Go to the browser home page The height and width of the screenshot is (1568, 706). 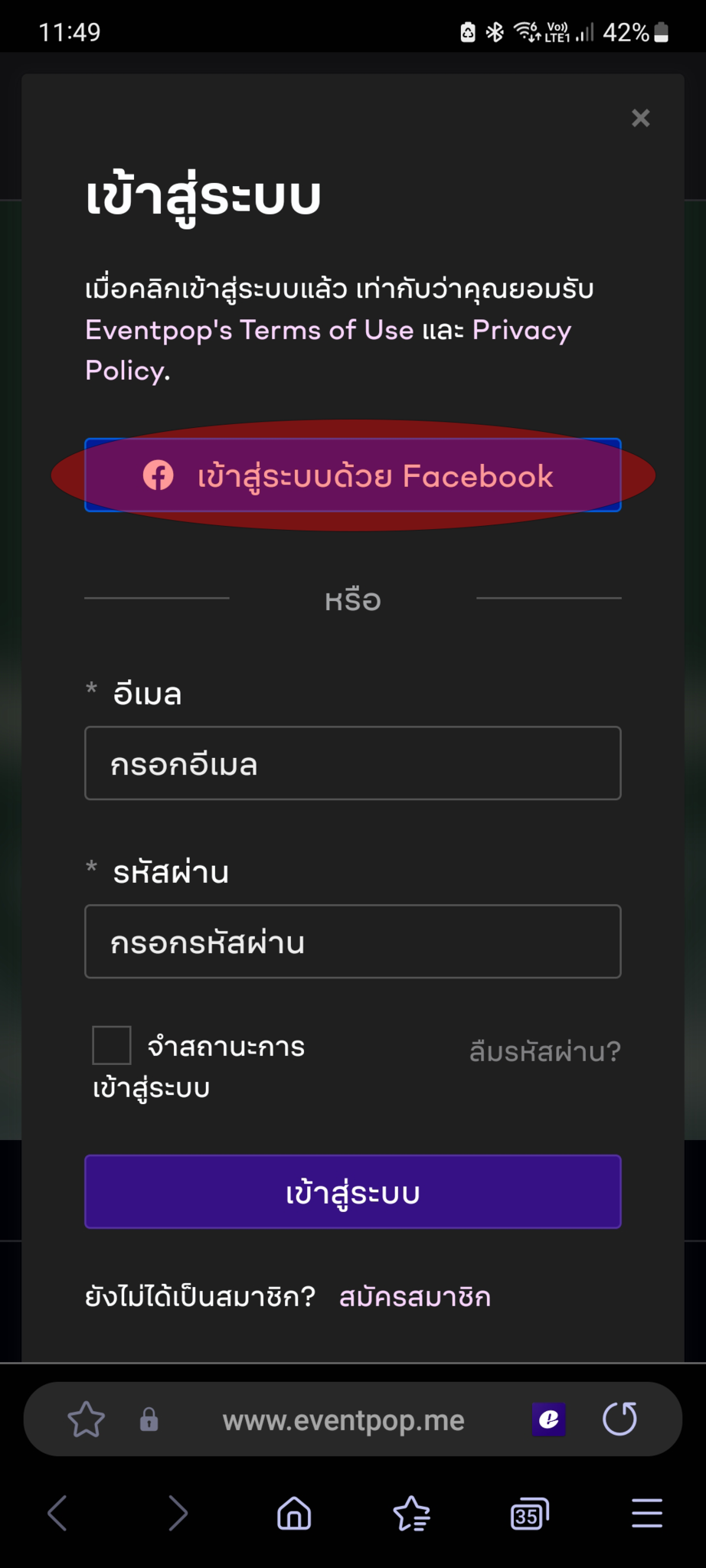[x=294, y=1513]
